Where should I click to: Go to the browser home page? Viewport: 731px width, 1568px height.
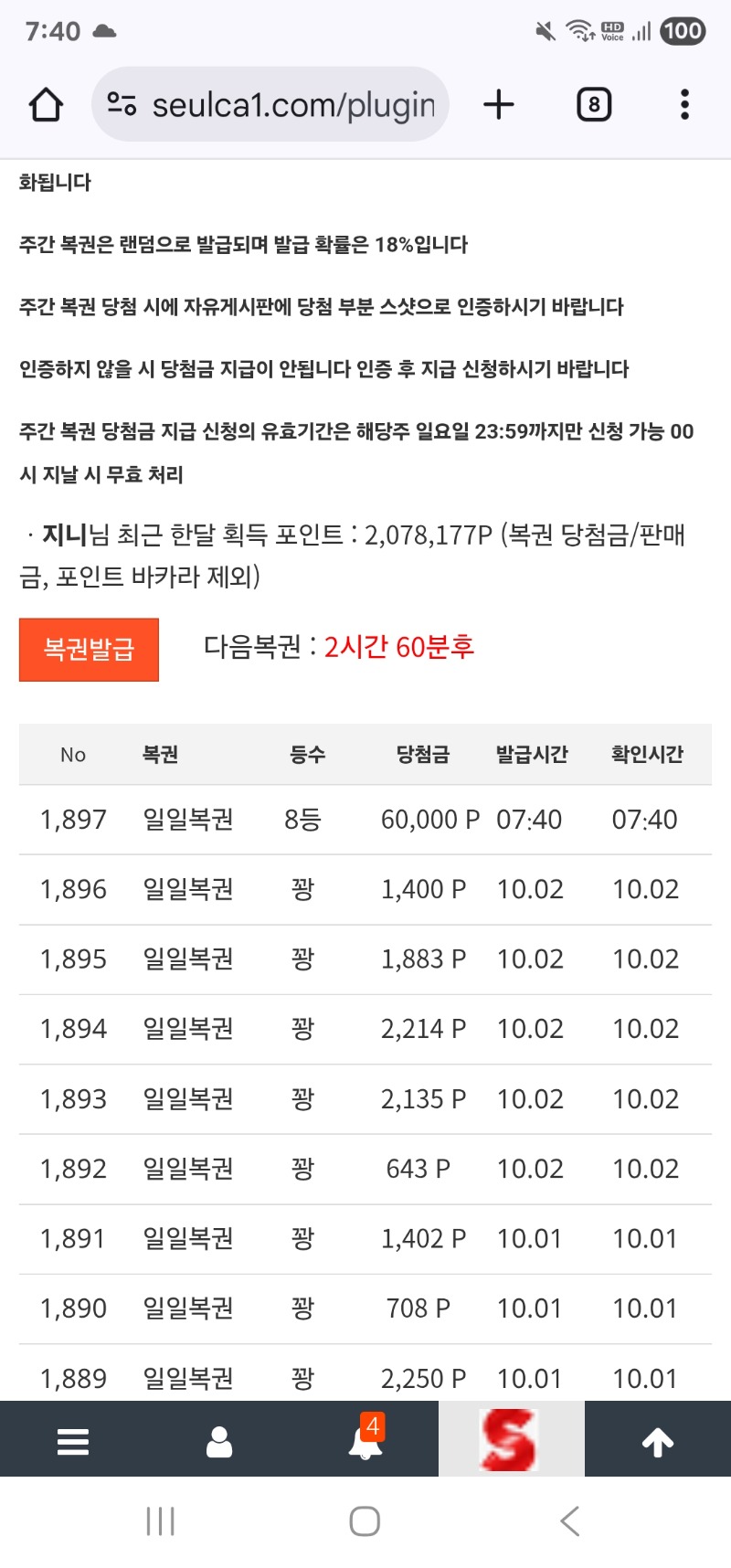click(46, 105)
